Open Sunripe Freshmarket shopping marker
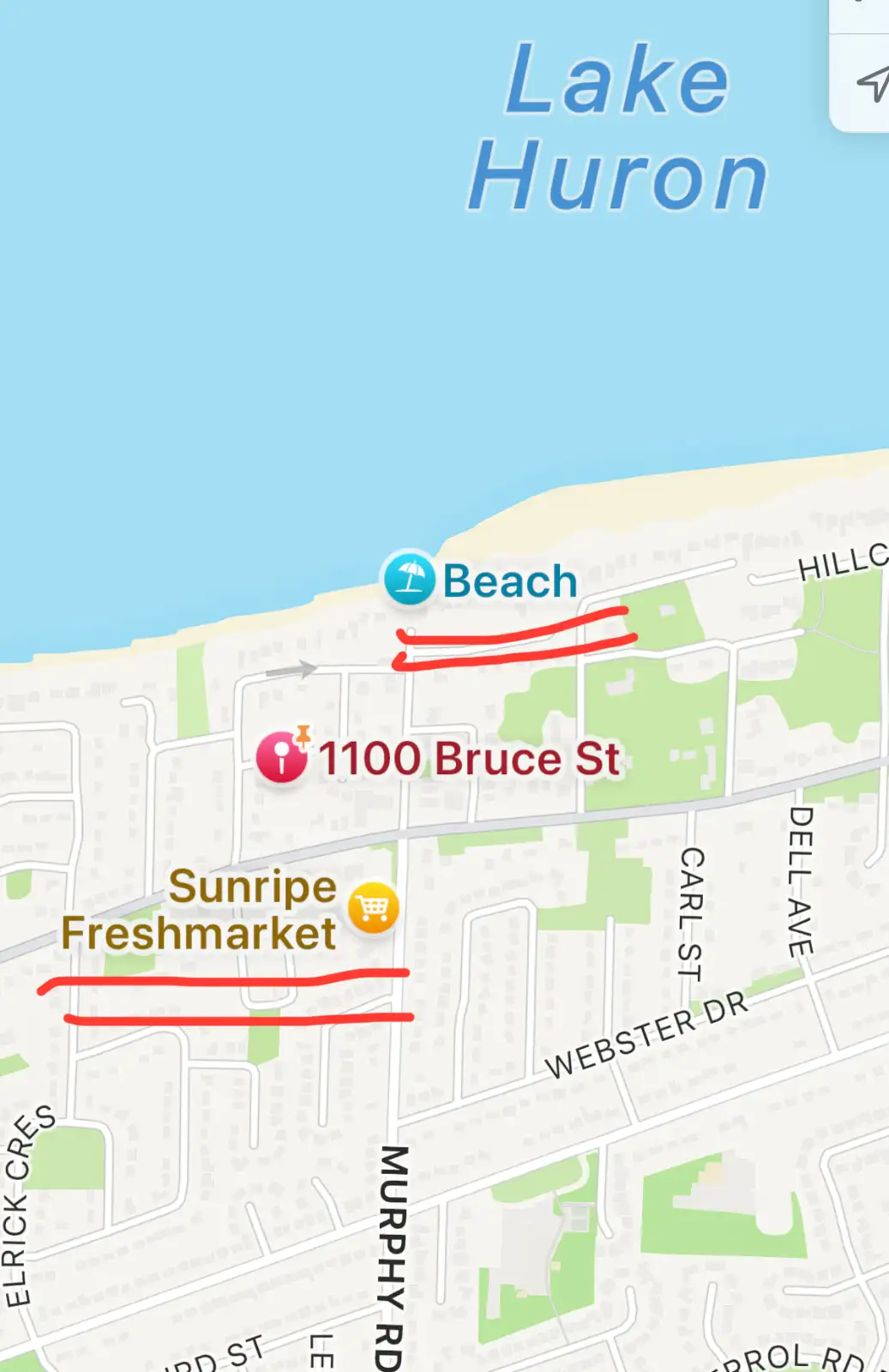The height and width of the screenshot is (1372, 889). [373, 906]
